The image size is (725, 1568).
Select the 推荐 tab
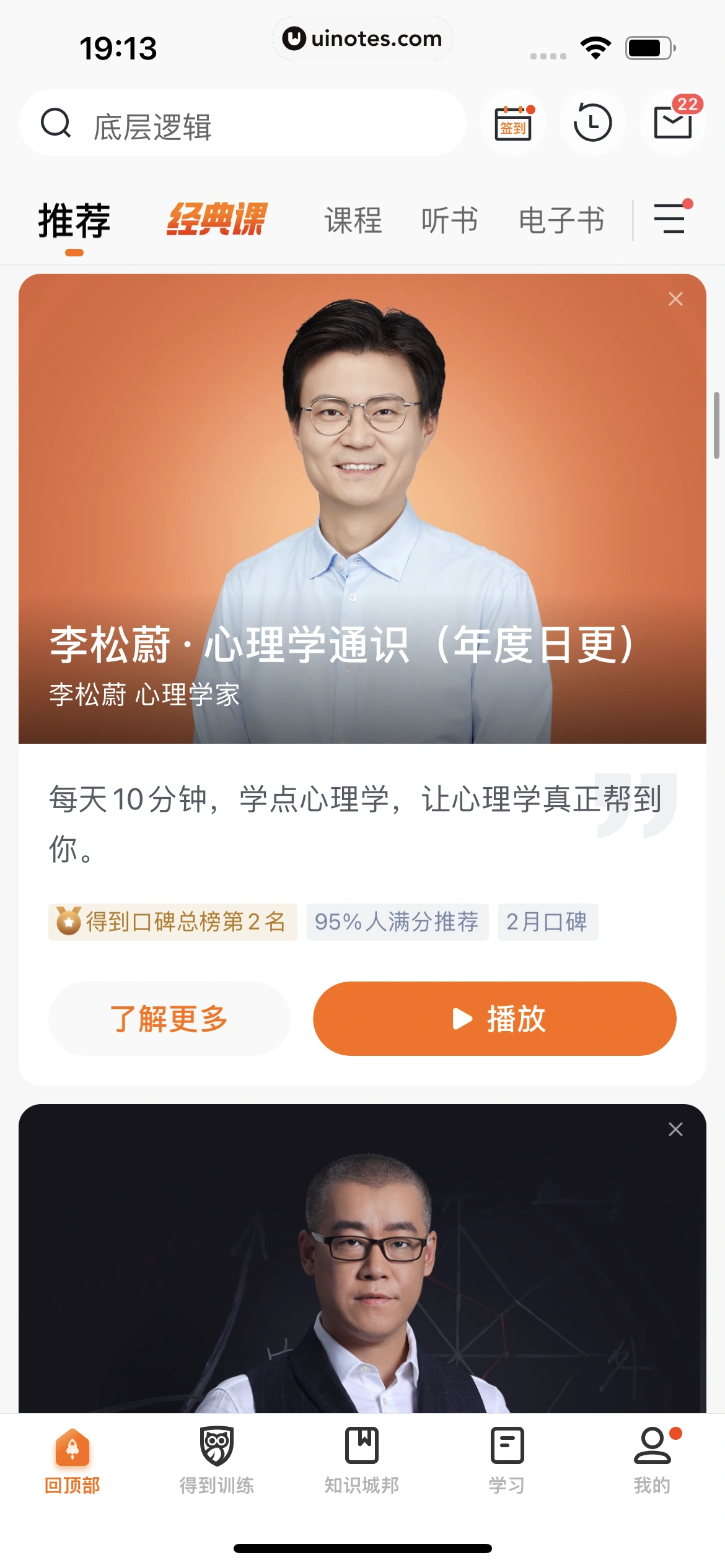pos(74,220)
